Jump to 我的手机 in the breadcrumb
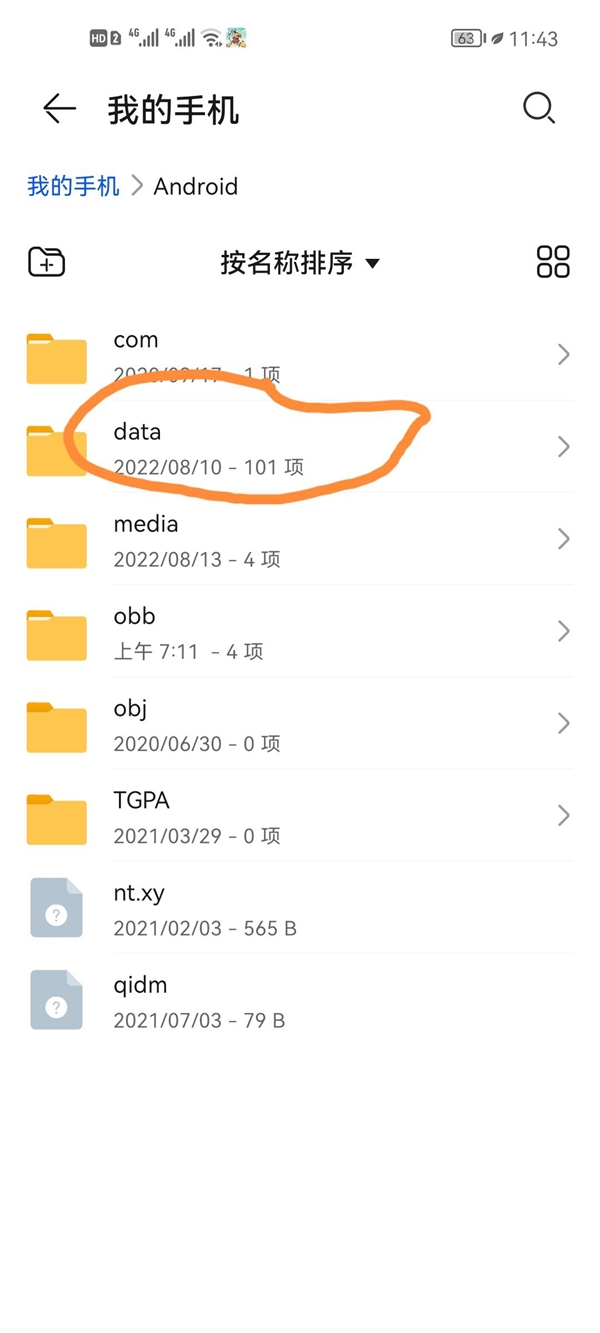The image size is (600, 1333). (x=73, y=186)
